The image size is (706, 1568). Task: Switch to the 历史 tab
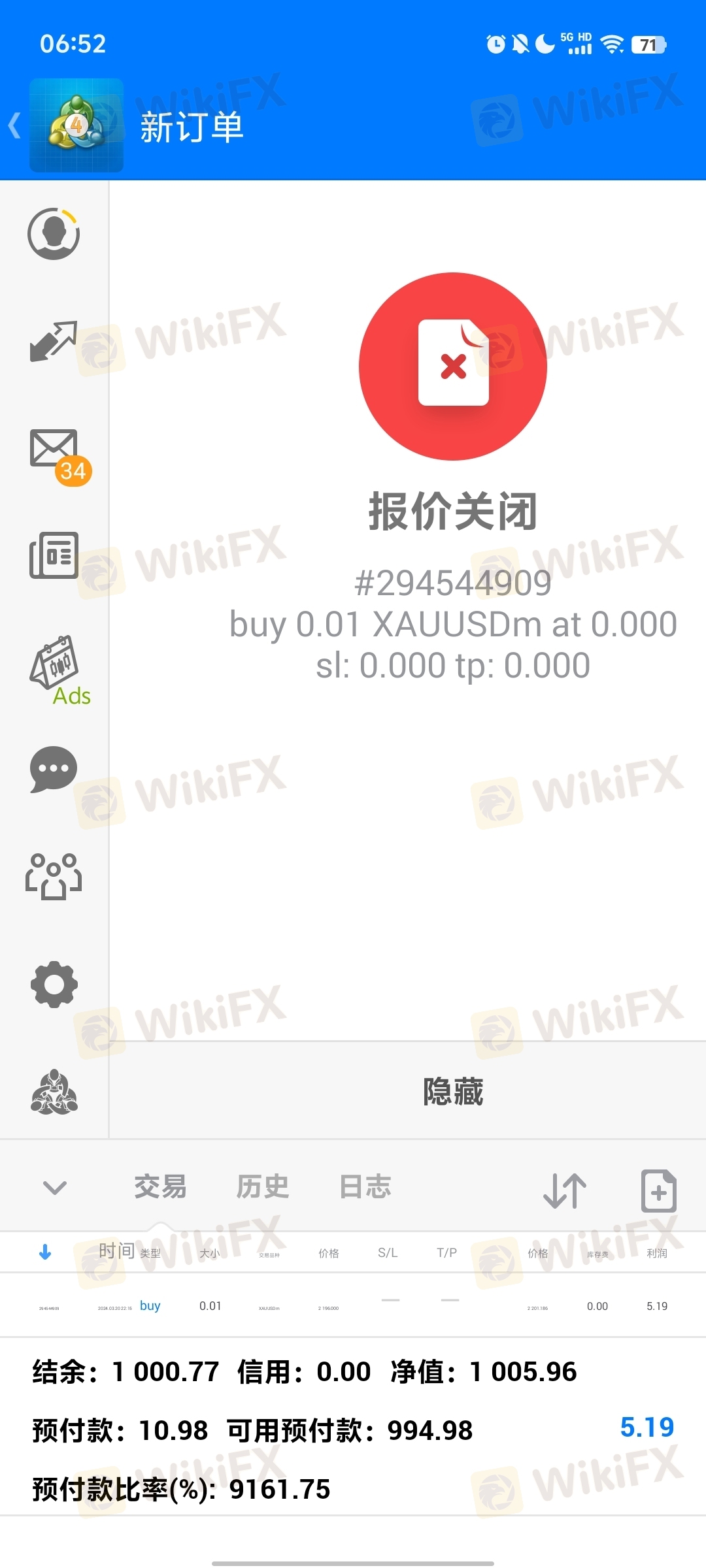click(262, 1187)
